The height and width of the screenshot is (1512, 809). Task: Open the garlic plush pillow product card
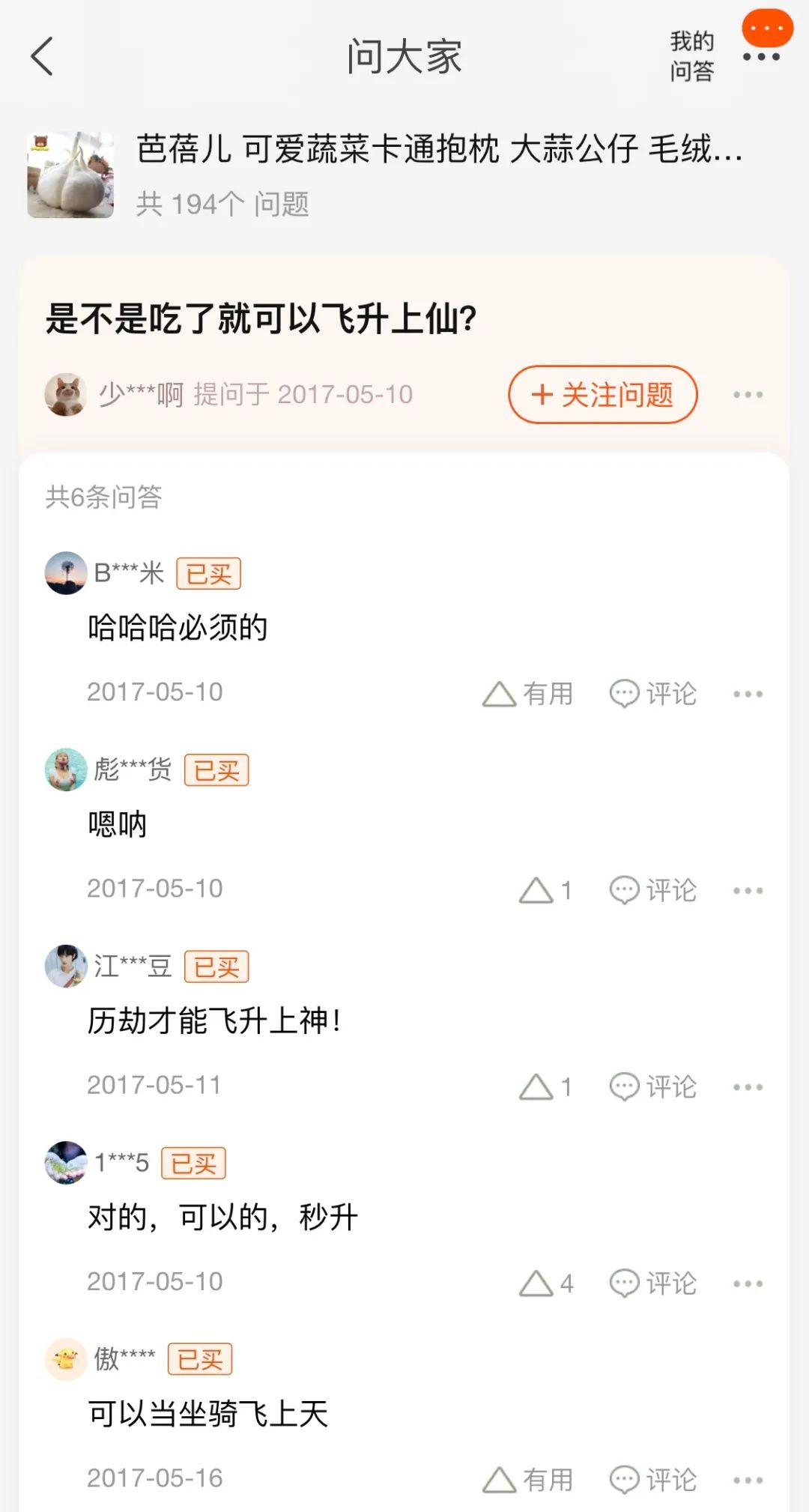404,175
